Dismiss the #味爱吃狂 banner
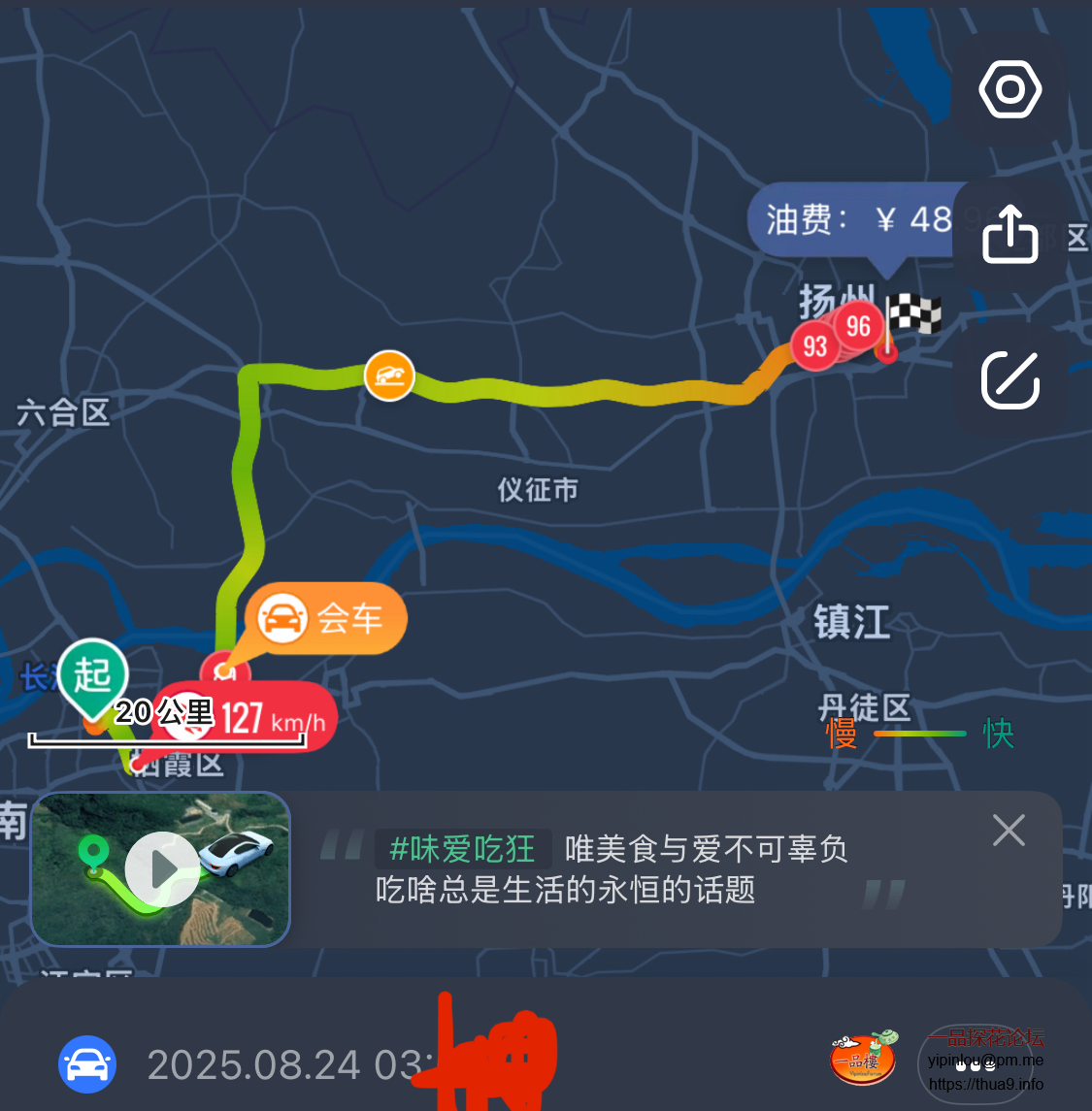This screenshot has width=1092, height=1111. tap(1009, 831)
